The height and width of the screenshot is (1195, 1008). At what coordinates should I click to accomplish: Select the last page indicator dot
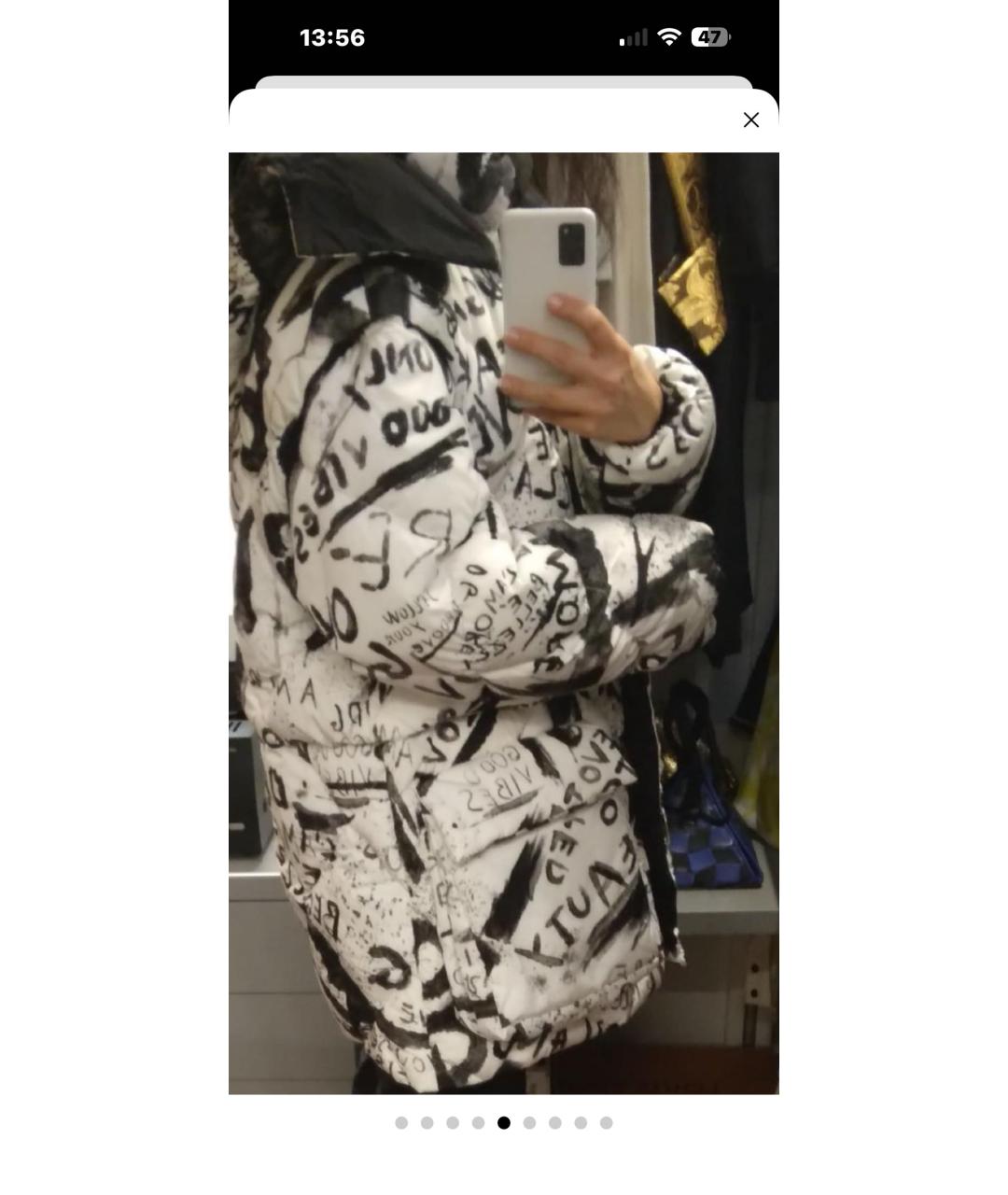[606, 1122]
